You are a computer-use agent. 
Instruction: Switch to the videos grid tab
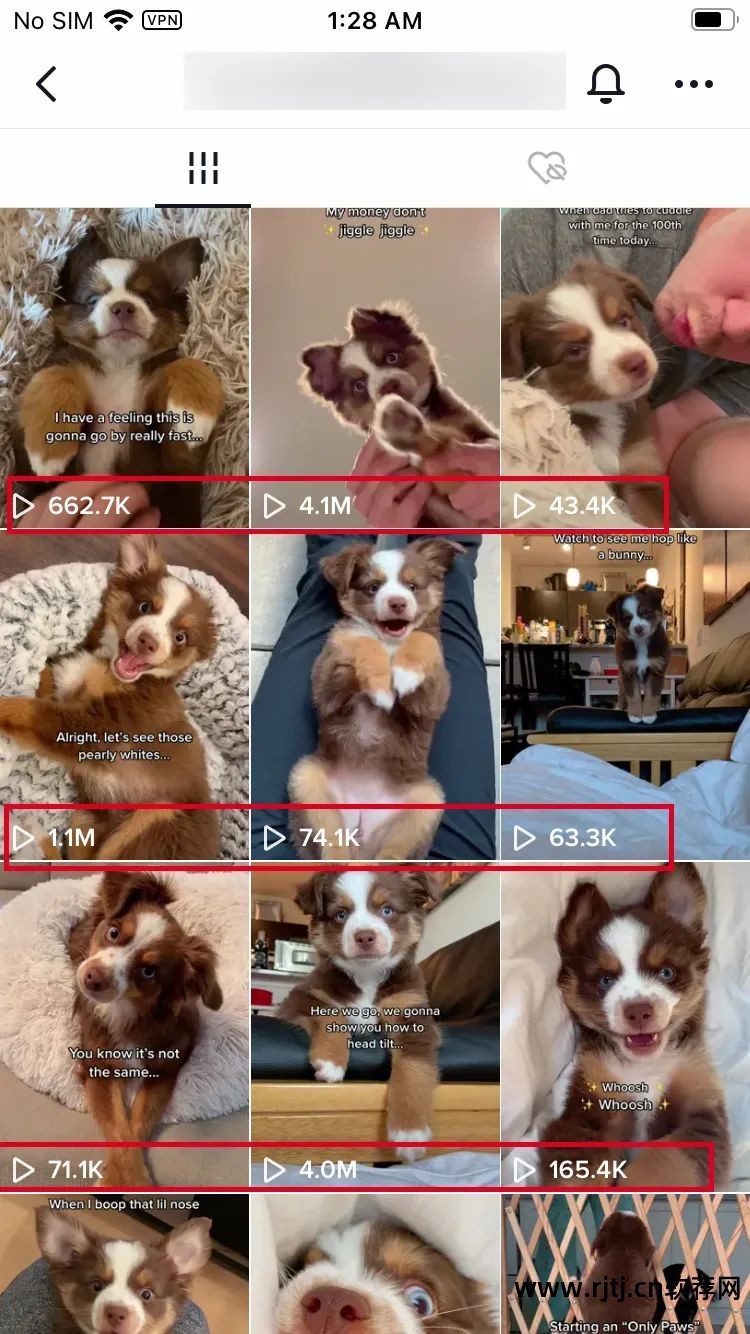[x=203, y=168]
